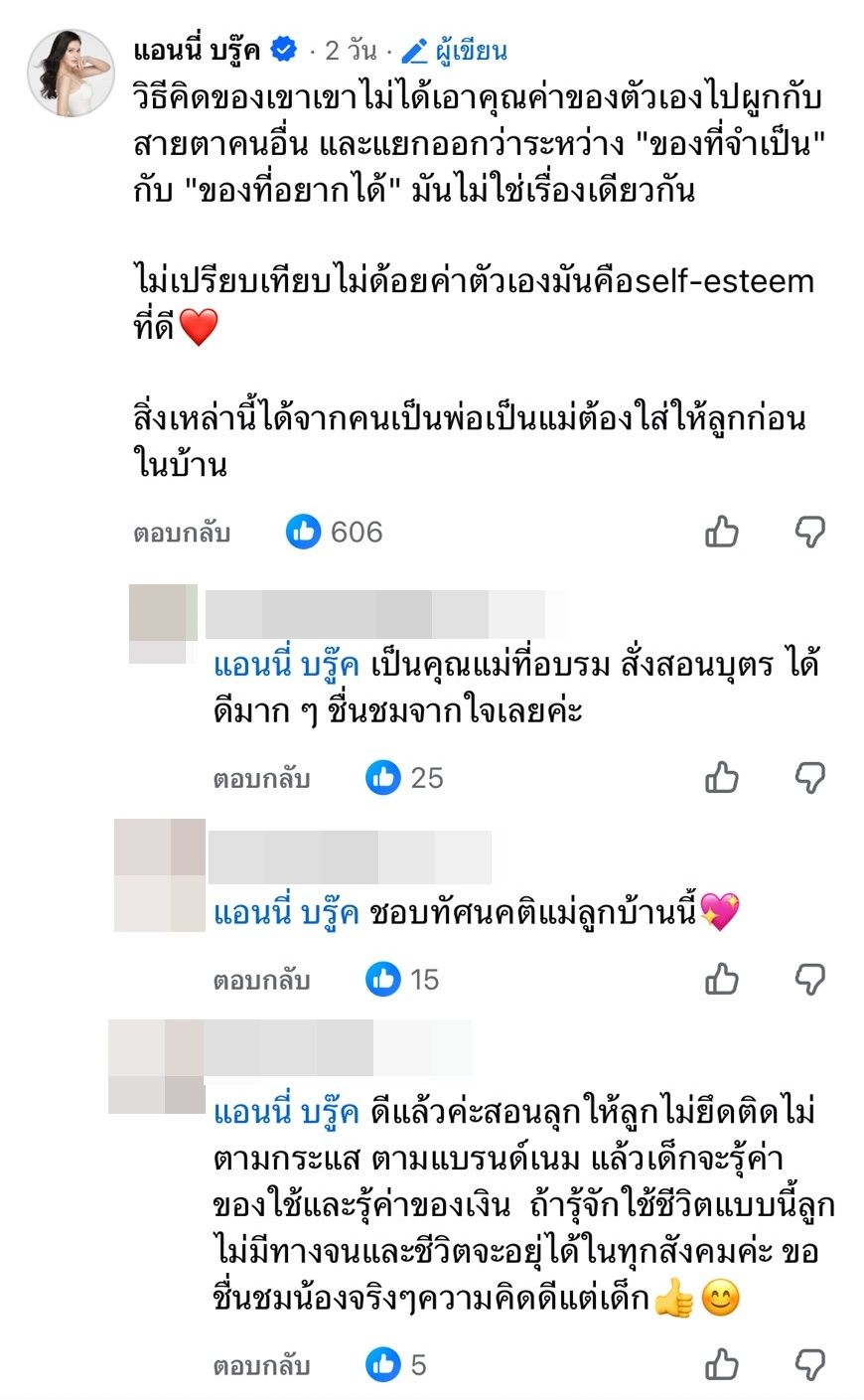
Task: Like the comment with 15 likes
Action: click(722, 980)
